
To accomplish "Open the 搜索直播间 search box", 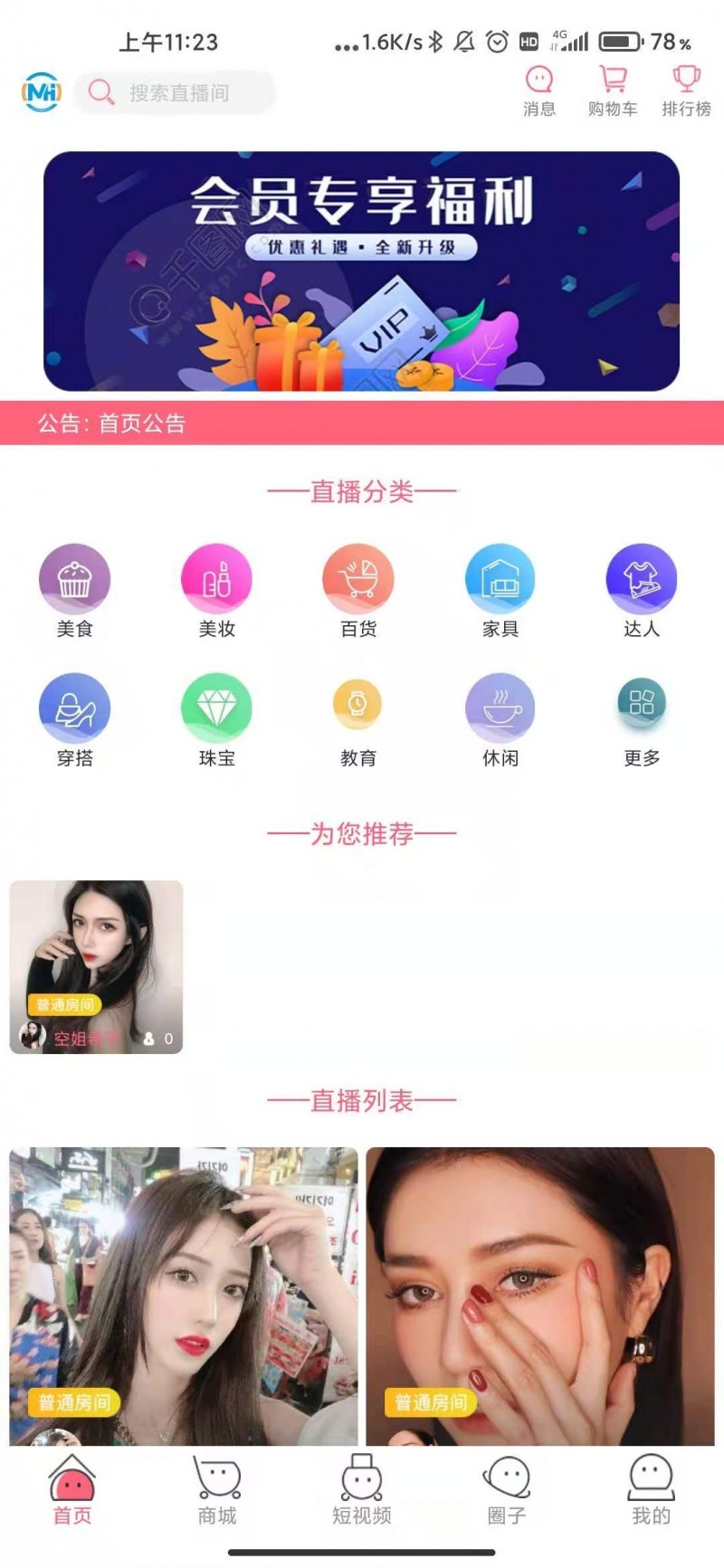I will pyautogui.click(x=176, y=92).
